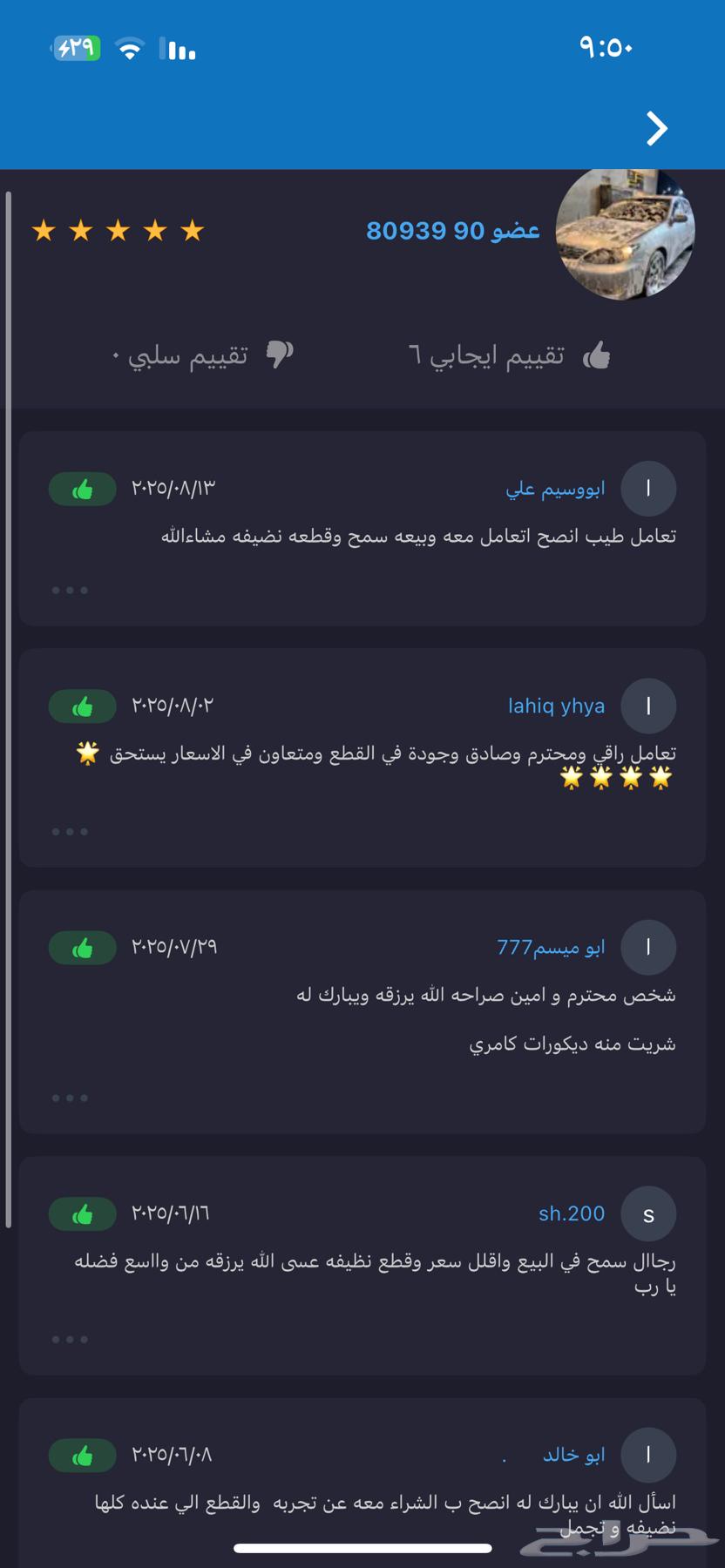The image size is (725, 1568).
Task: Go back using the header arrow
Action: pyautogui.click(x=656, y=129)
